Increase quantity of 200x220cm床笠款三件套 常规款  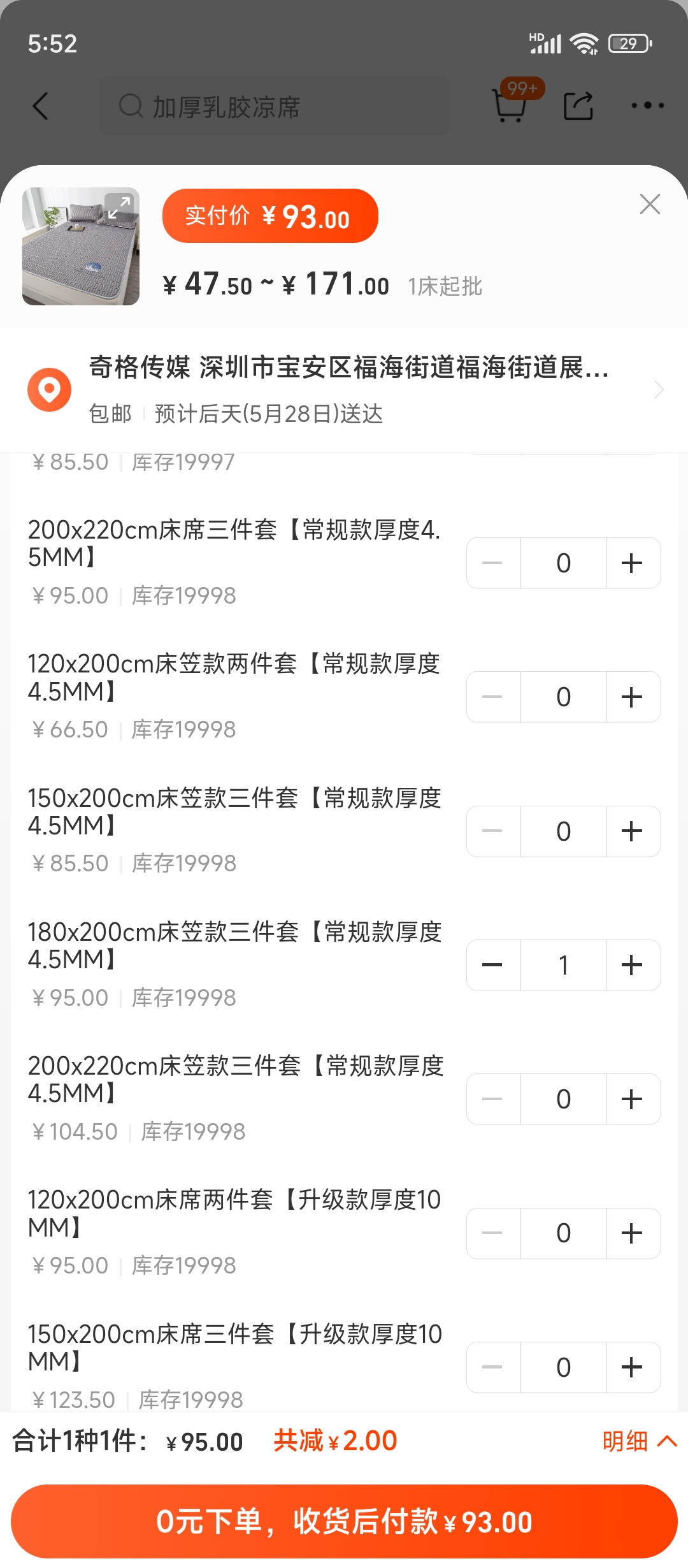tap(632, 1099)
